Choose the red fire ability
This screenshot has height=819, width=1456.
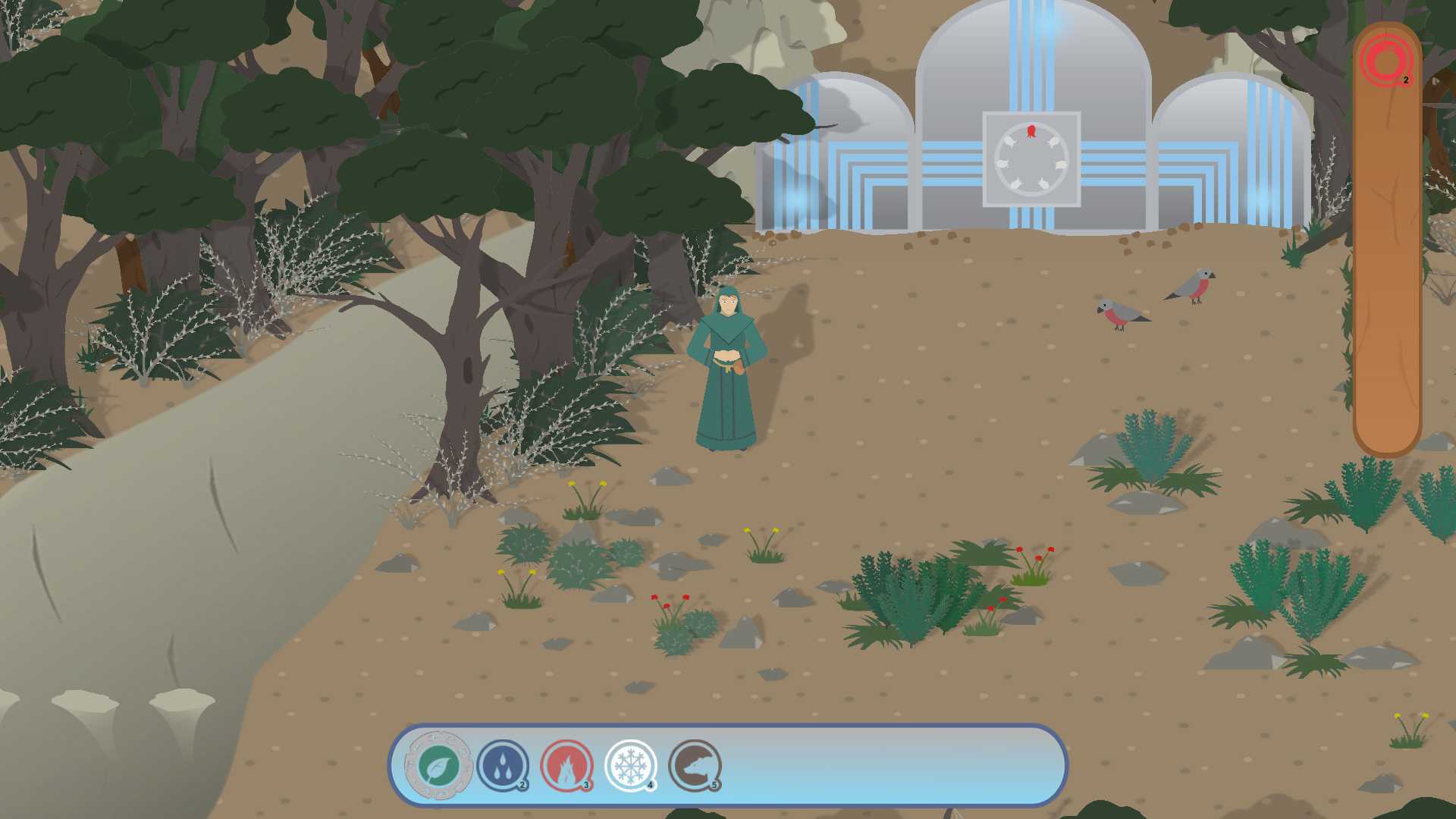pyautogui.click(x=566, y=766)
